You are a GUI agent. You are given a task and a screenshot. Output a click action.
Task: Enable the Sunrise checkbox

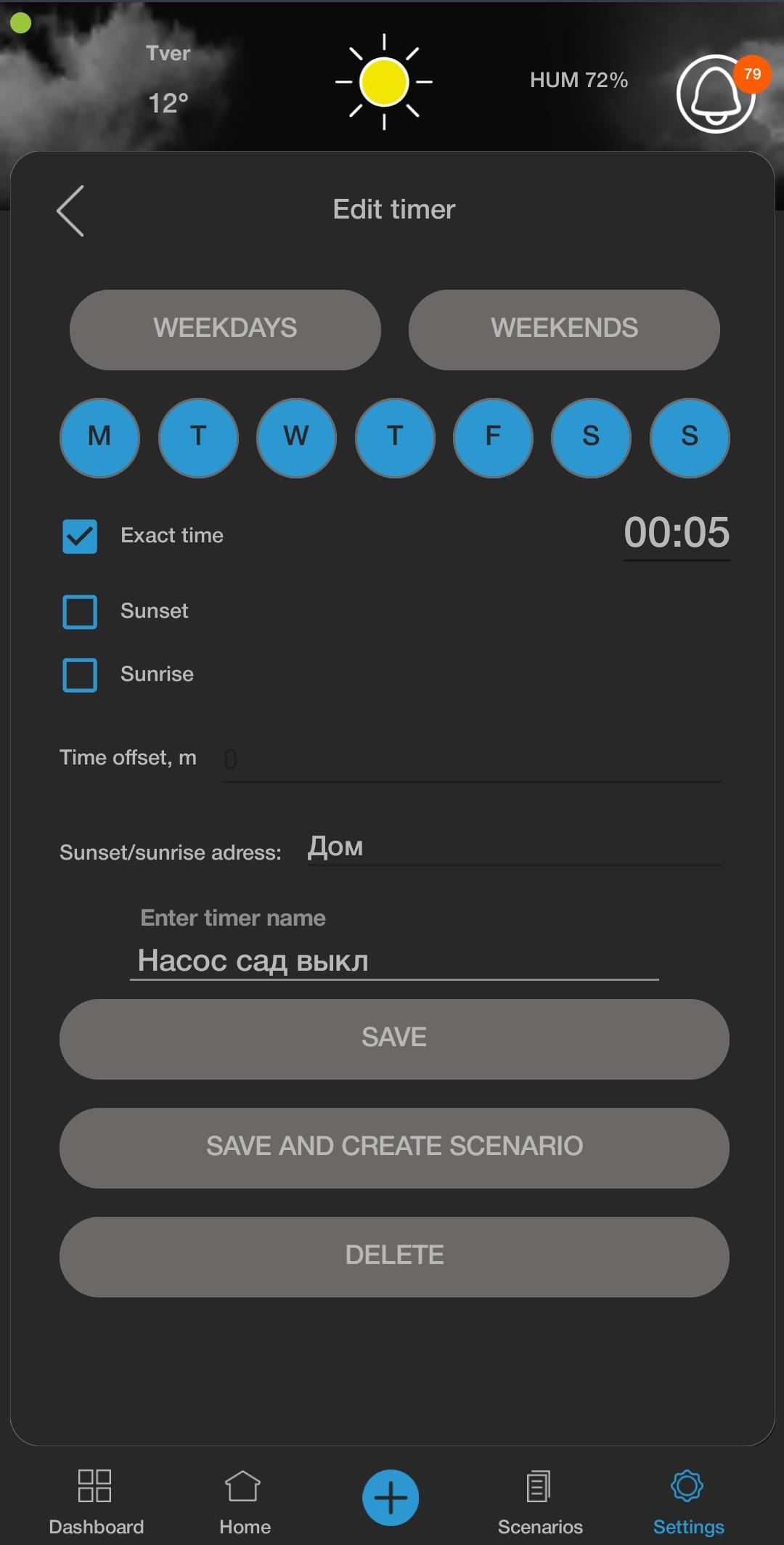tap(80, 674)
